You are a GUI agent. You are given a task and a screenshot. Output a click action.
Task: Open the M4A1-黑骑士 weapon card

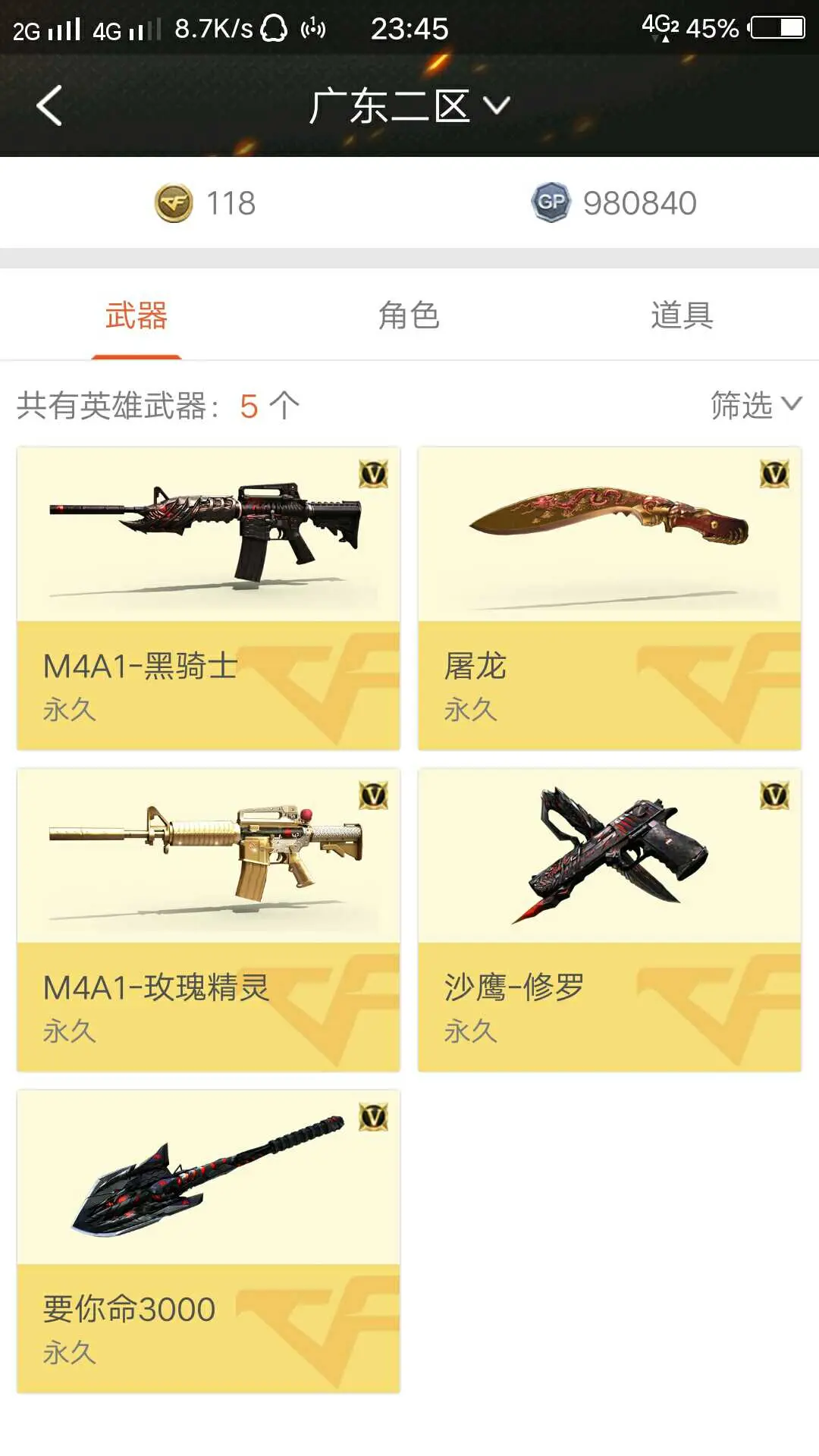click(209, 598)
